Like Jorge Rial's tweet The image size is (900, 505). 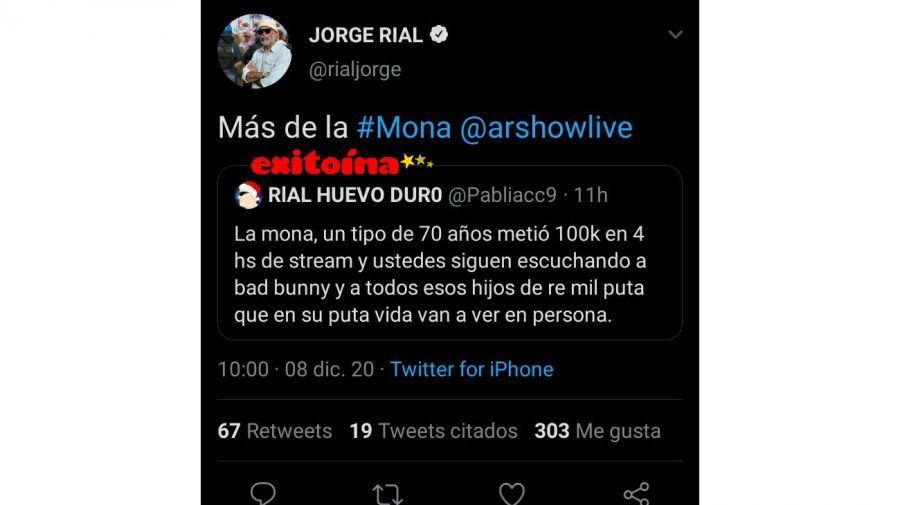click(x=512, y=493)
